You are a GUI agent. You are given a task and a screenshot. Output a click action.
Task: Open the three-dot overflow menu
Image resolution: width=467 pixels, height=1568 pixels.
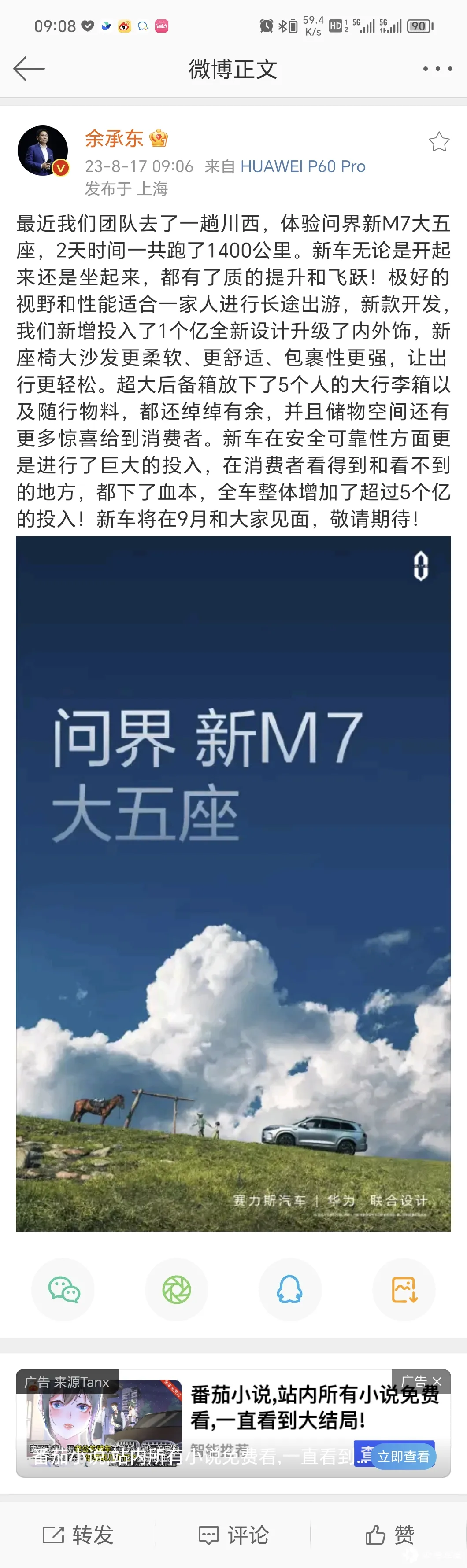click(x=437, y=69)
